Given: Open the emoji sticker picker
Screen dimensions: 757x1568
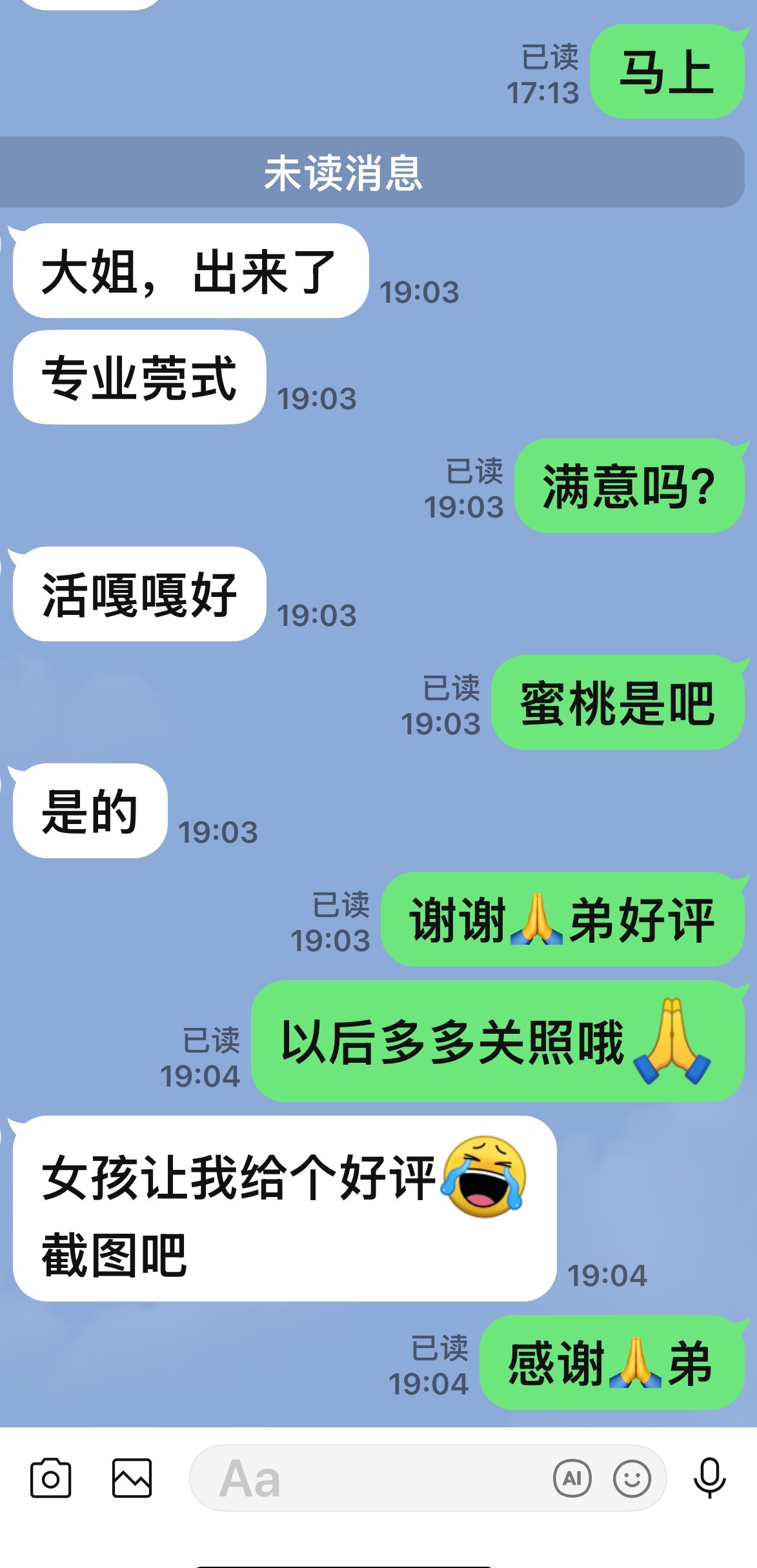Looking at the screenshot, I should click(x=632, y=1478).
